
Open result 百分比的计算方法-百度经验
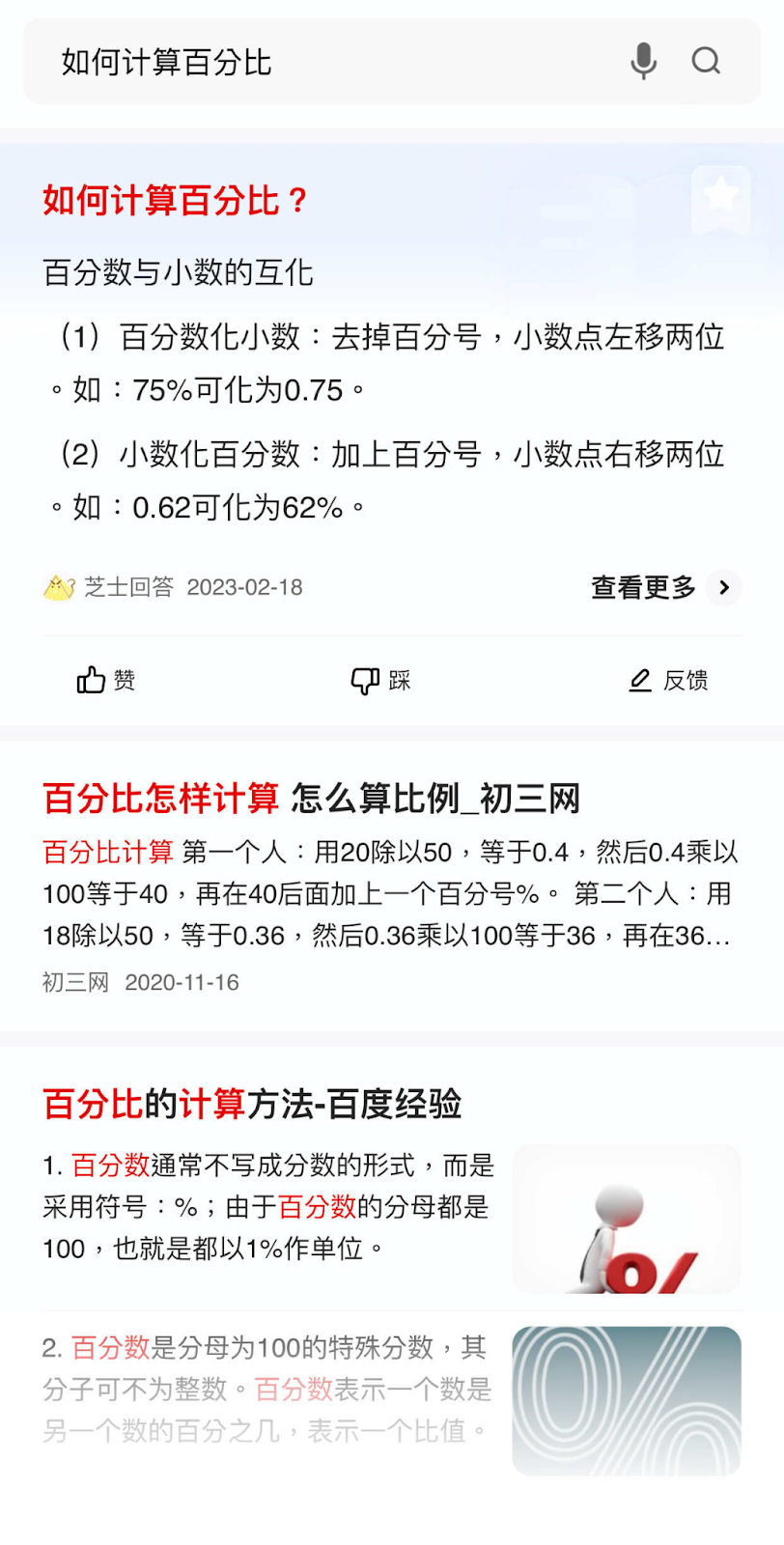(253, 1103)
